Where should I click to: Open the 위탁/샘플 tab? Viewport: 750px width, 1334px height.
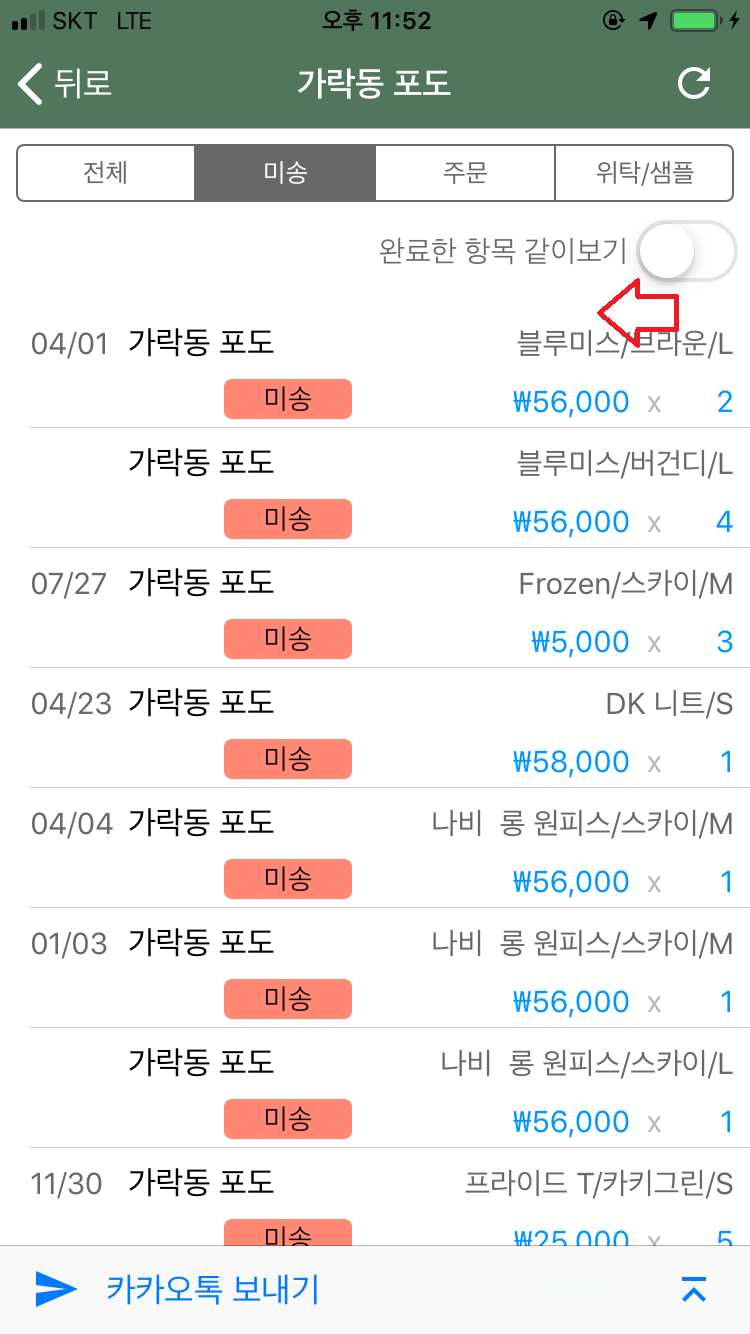(x=643, y=173)
